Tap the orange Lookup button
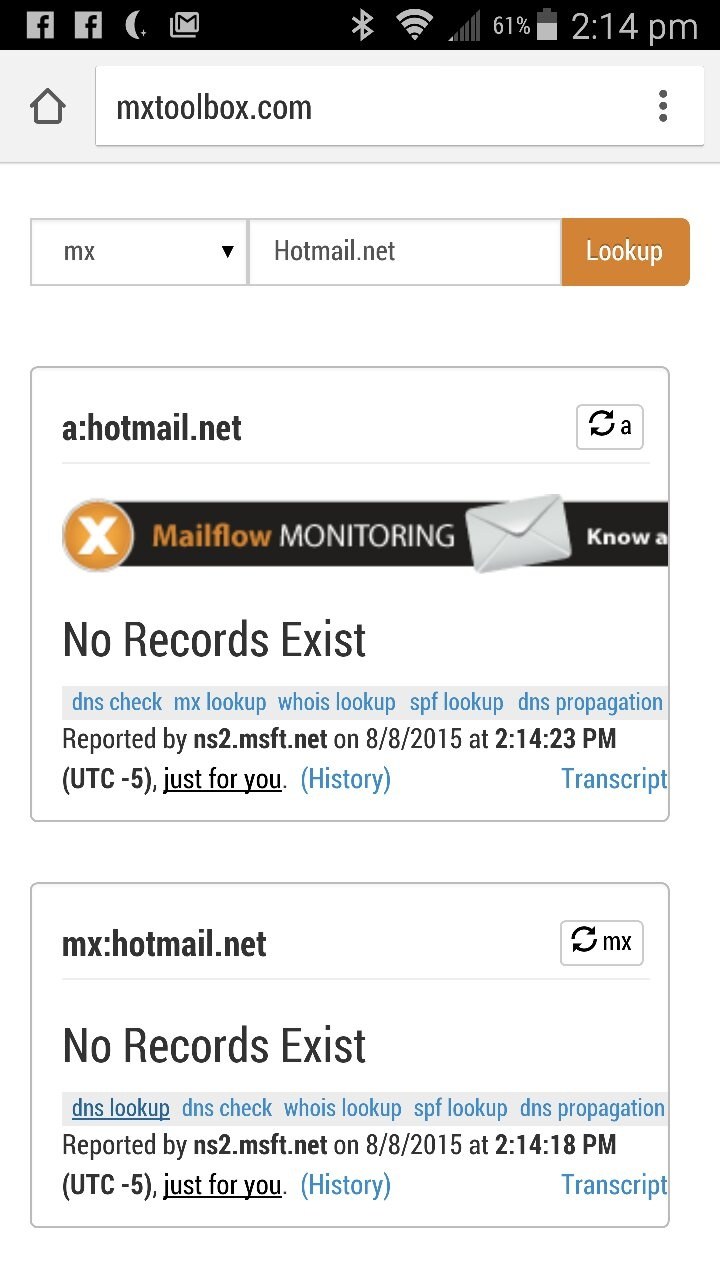Image resolution: width=720 pixels, height=1280 pixels. 625,252
